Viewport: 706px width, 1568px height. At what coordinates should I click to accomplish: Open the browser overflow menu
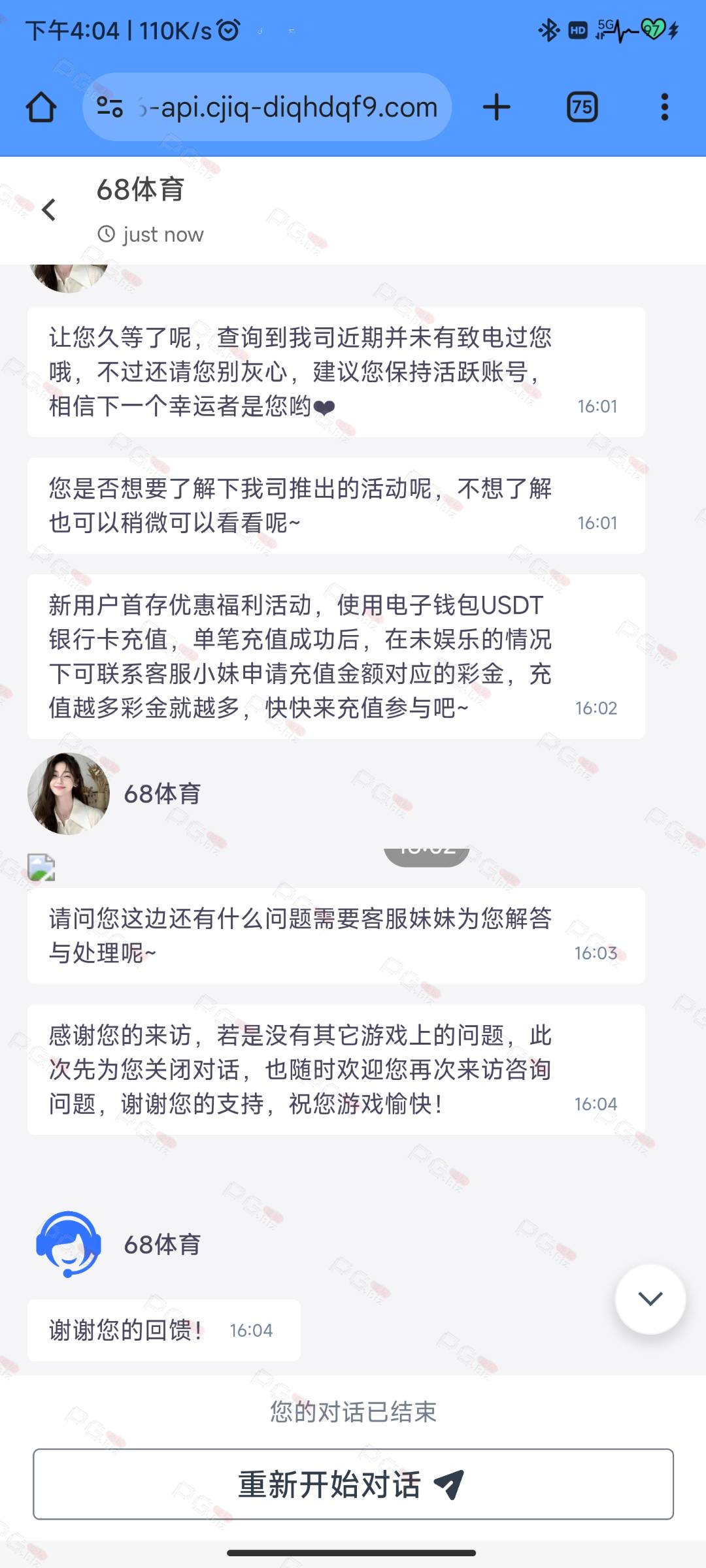click(664, 107)
